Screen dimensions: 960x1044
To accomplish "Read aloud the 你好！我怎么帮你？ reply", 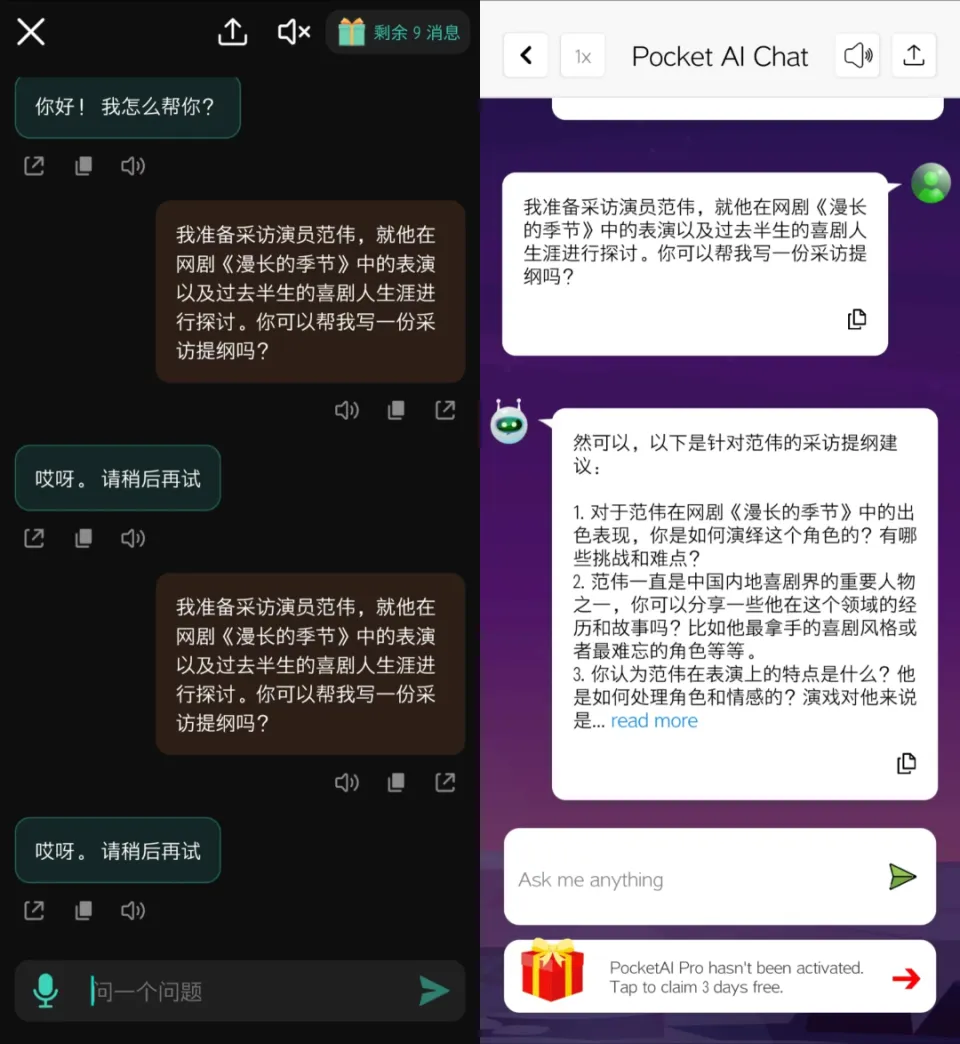I will tap(133, 166).
